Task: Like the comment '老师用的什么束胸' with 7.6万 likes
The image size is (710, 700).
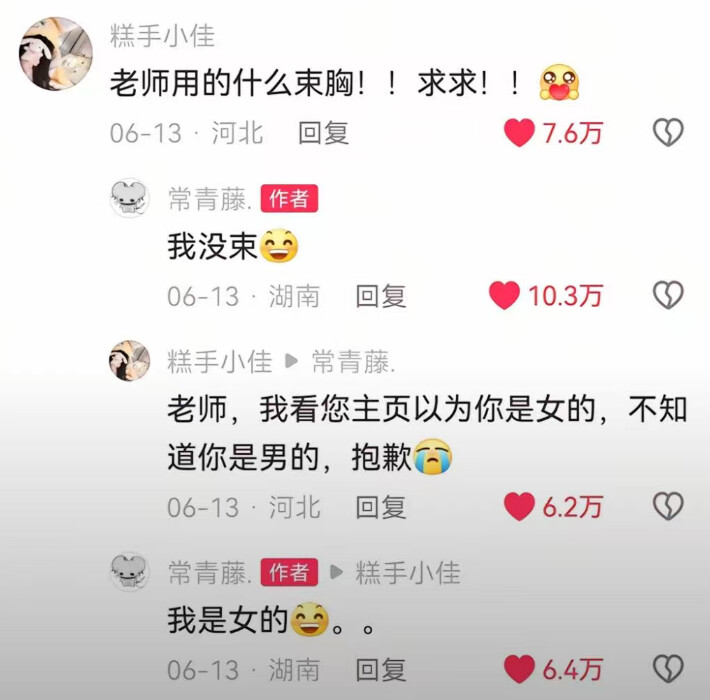Action: 519,132
